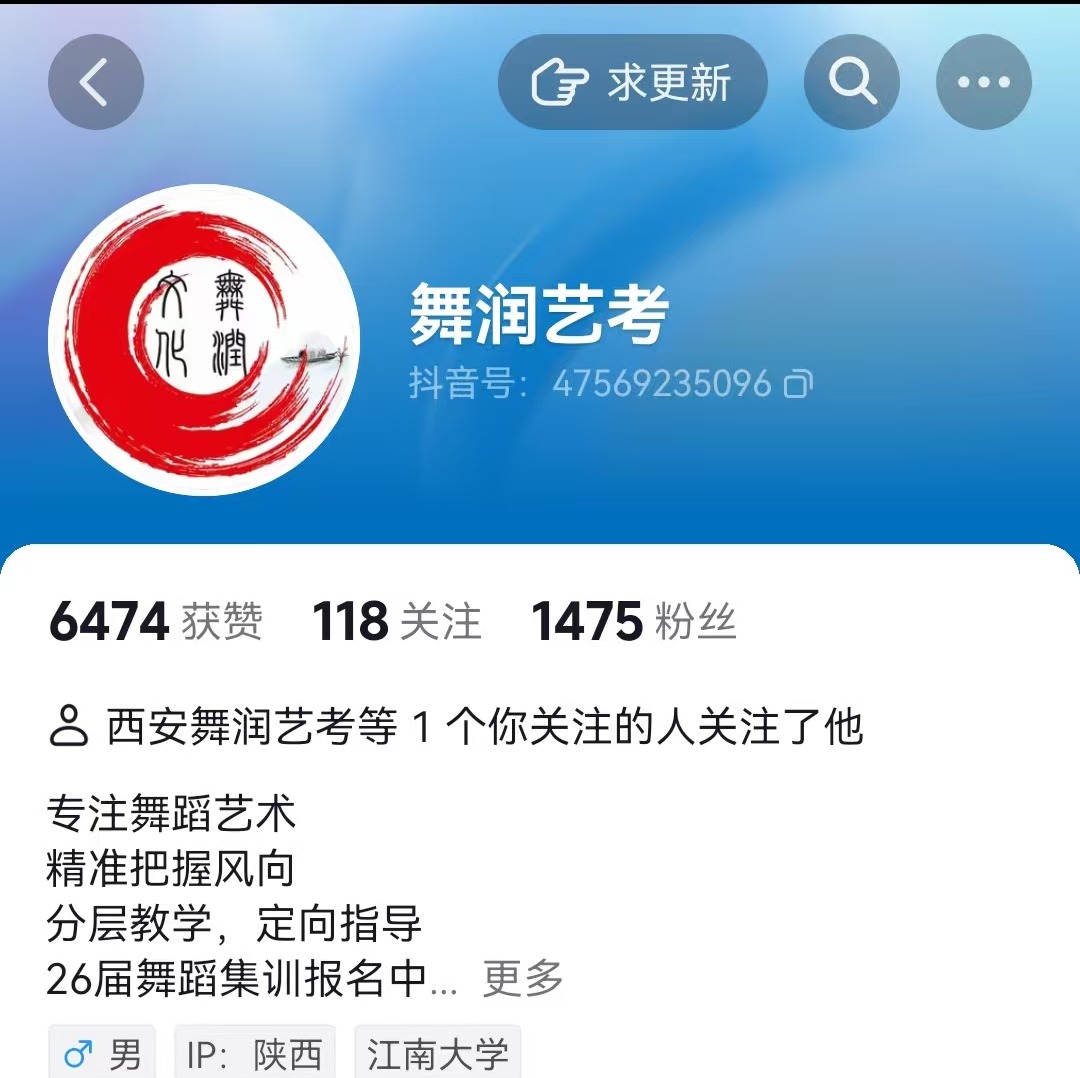
Task: Tap the 江南大学 tag
Action: point(437,1054)
